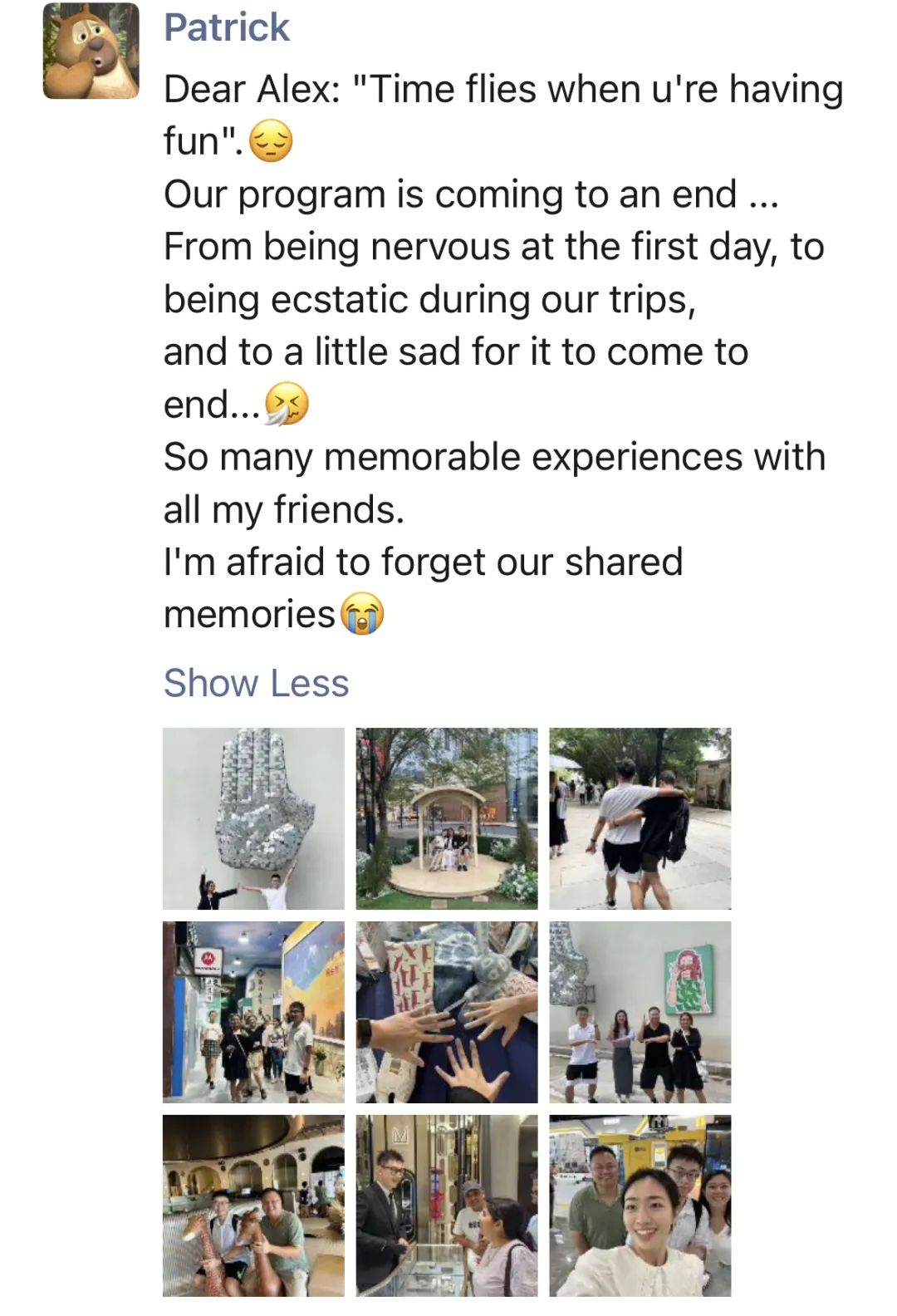Open Patrick's name link
Viewport: 897px width, 1316px height.
tap(226, 27)
